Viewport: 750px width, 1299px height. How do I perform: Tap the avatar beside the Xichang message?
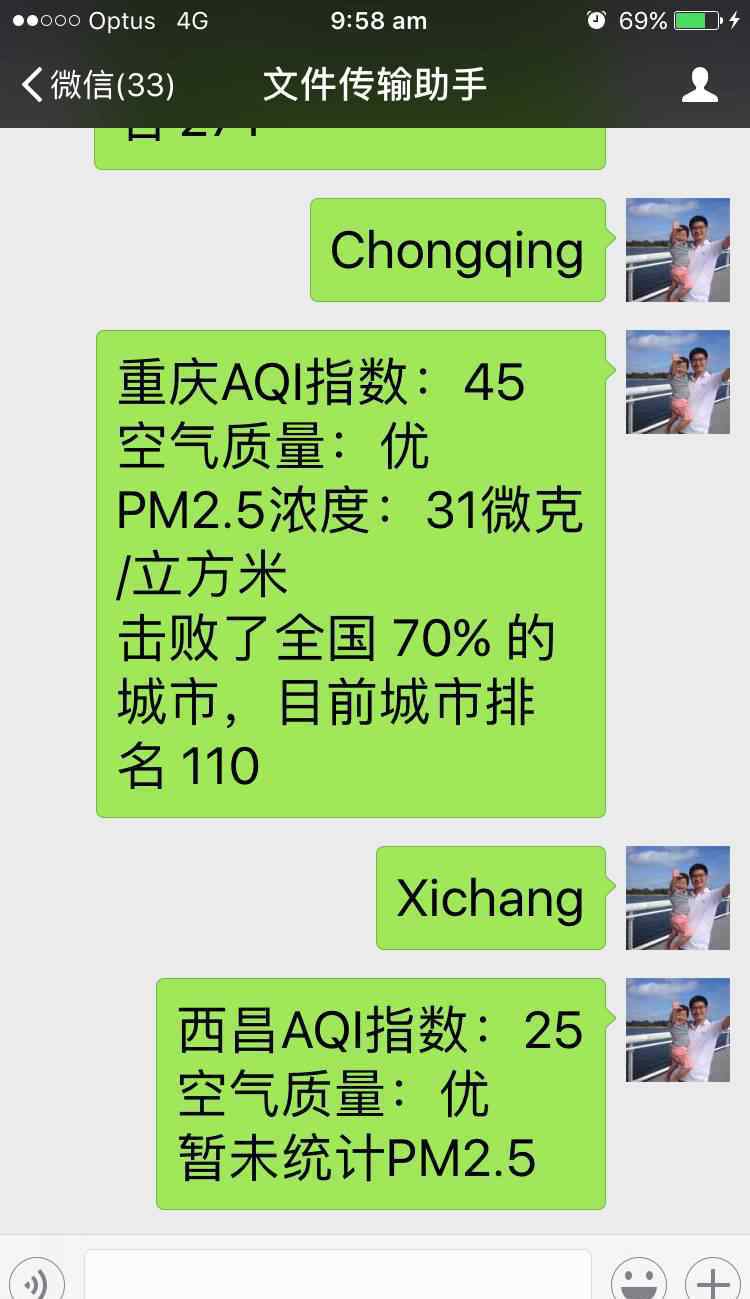pyautogui.click(x=678, y=898)
